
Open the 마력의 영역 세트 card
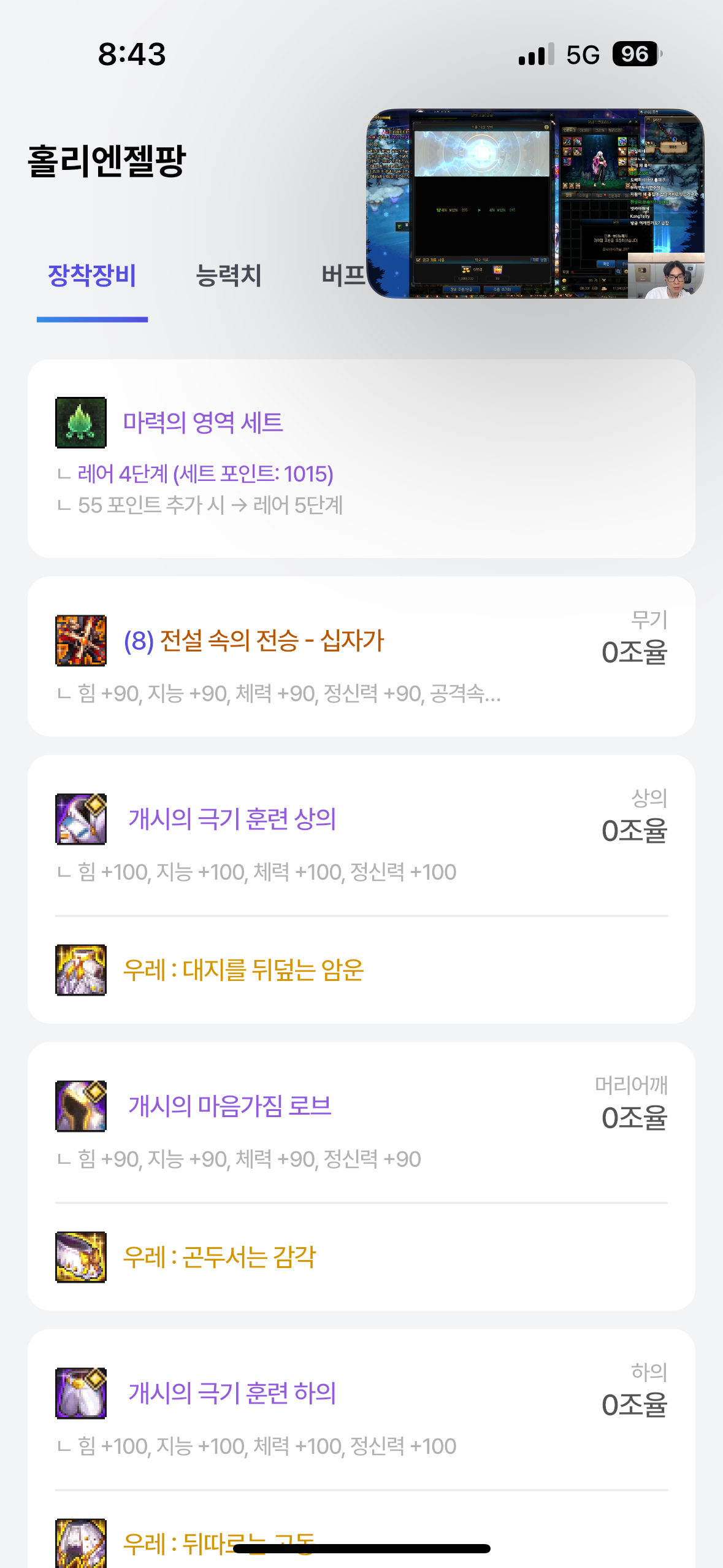361,458
